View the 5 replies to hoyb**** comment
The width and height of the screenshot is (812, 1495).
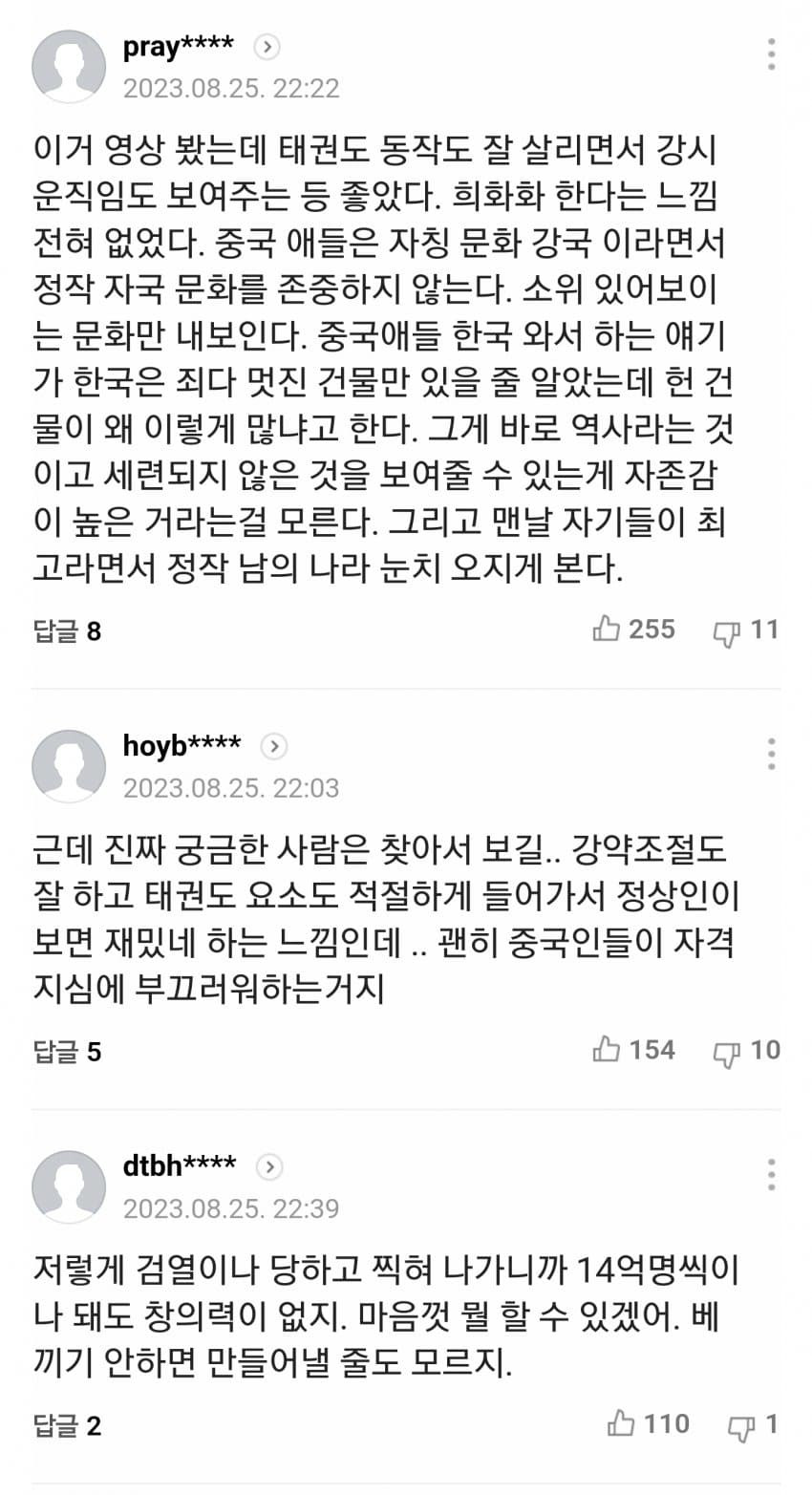(67, 1052)
